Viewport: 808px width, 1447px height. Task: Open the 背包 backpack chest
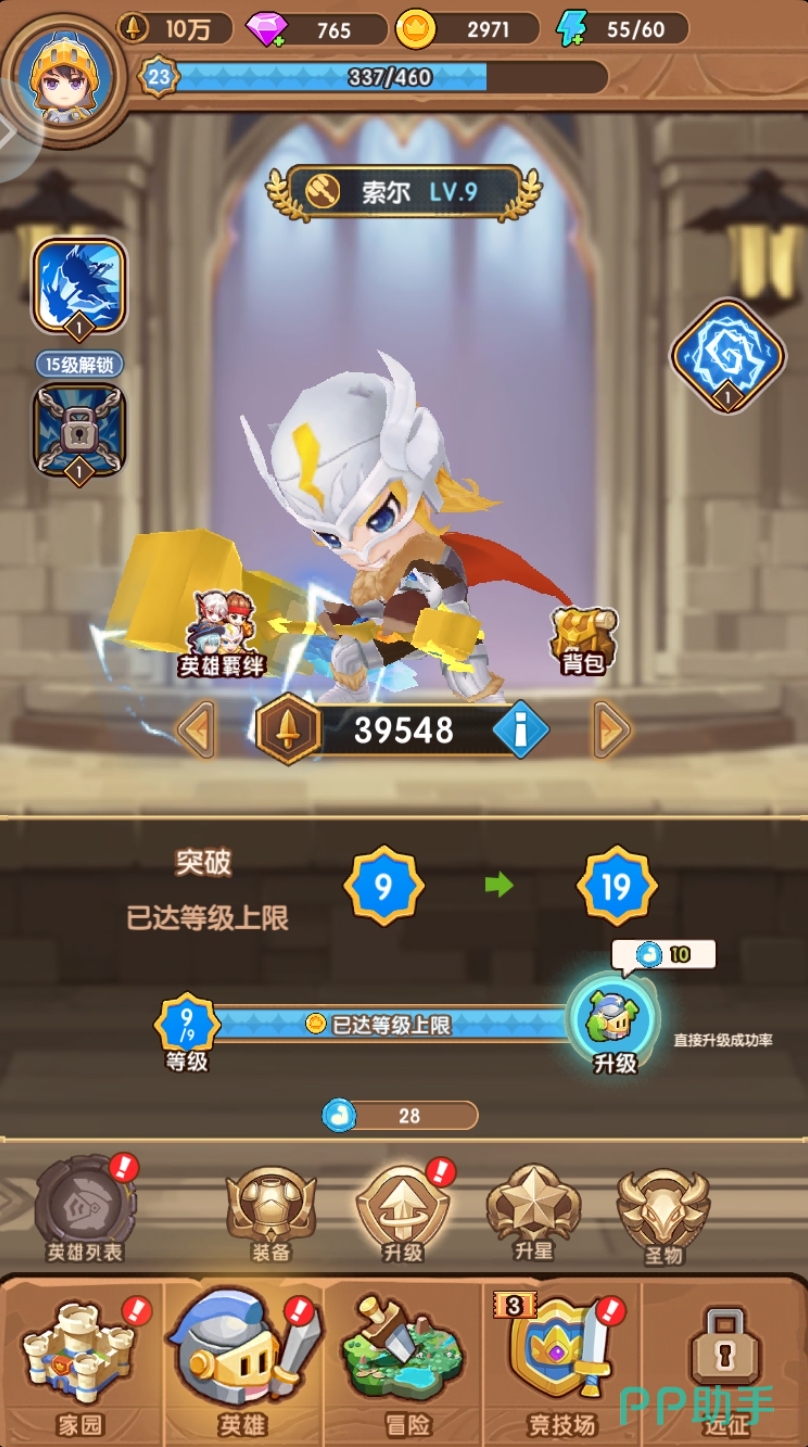pos(583,638)
